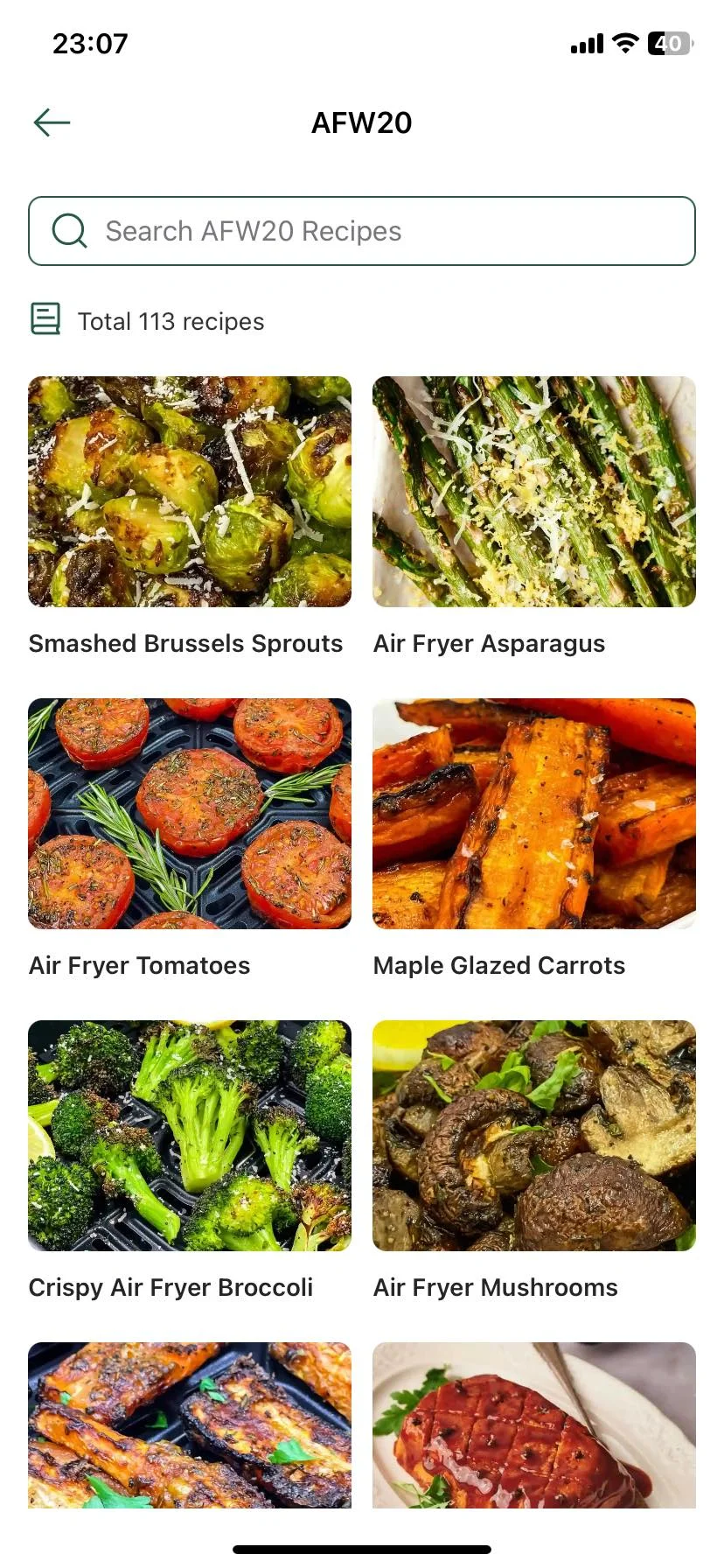The width and height of the screenshot is (724, 1568).
Task: Open the Smashed Brussels Sprouts recipe
Action: [x=190, y=492]
